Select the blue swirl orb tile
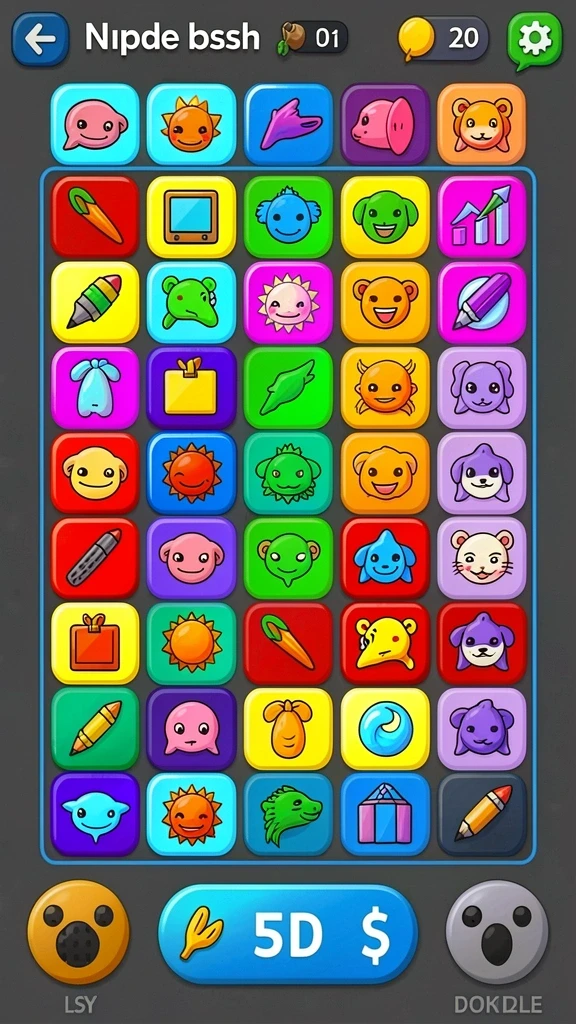 click(x=385, y=729)
